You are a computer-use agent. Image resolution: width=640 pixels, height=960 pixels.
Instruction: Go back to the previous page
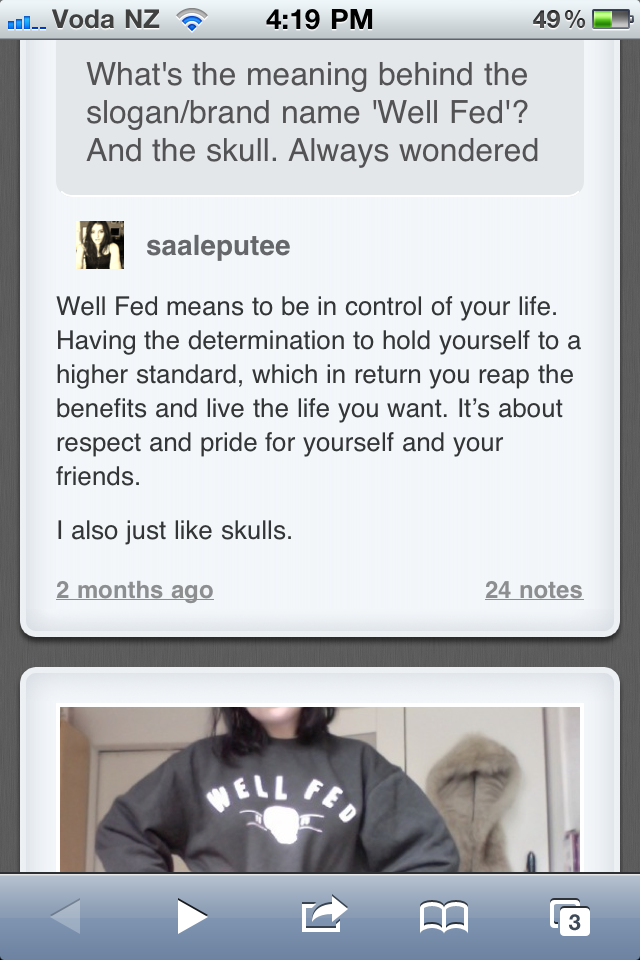pos(66,916)
